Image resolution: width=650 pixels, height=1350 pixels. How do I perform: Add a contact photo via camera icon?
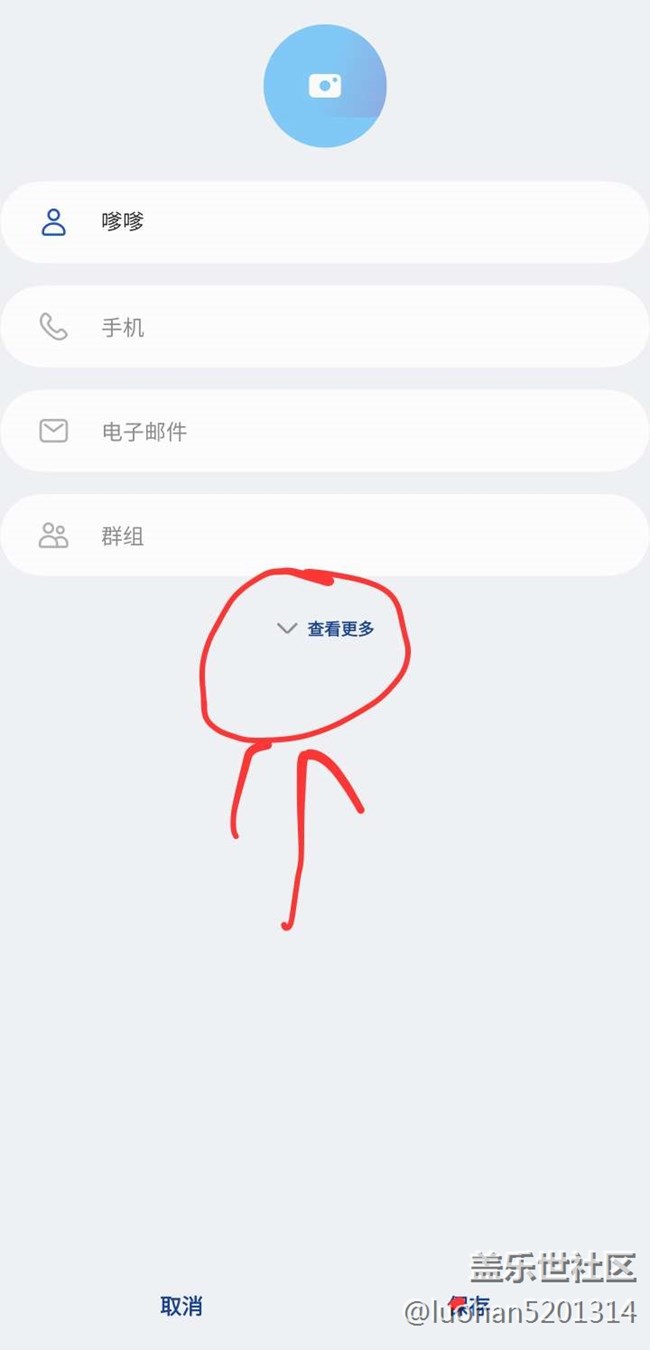point(325,86)
